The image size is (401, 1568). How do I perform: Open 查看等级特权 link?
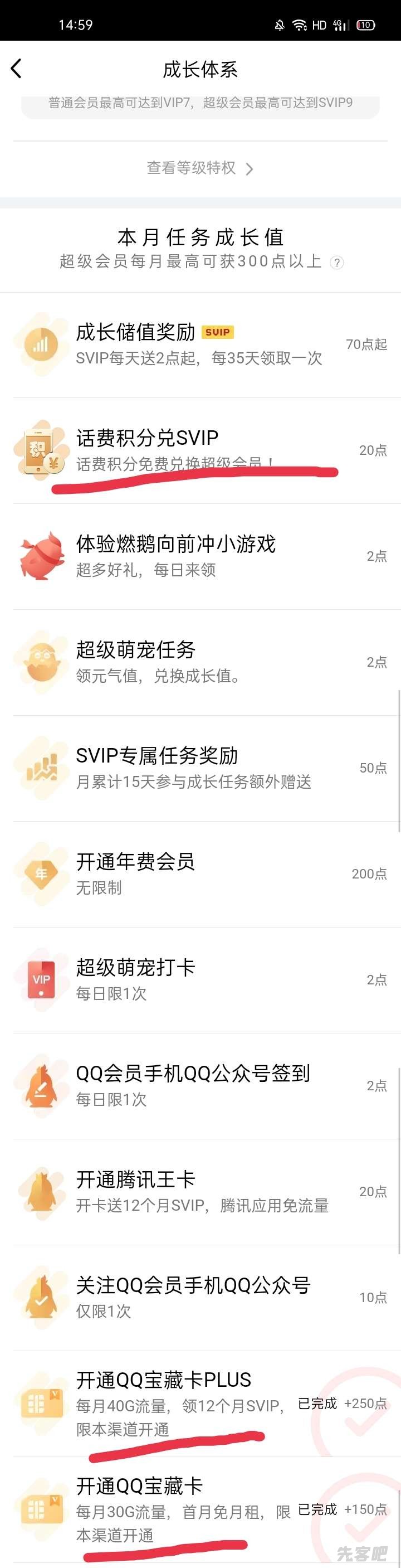[x=199, y=168]
